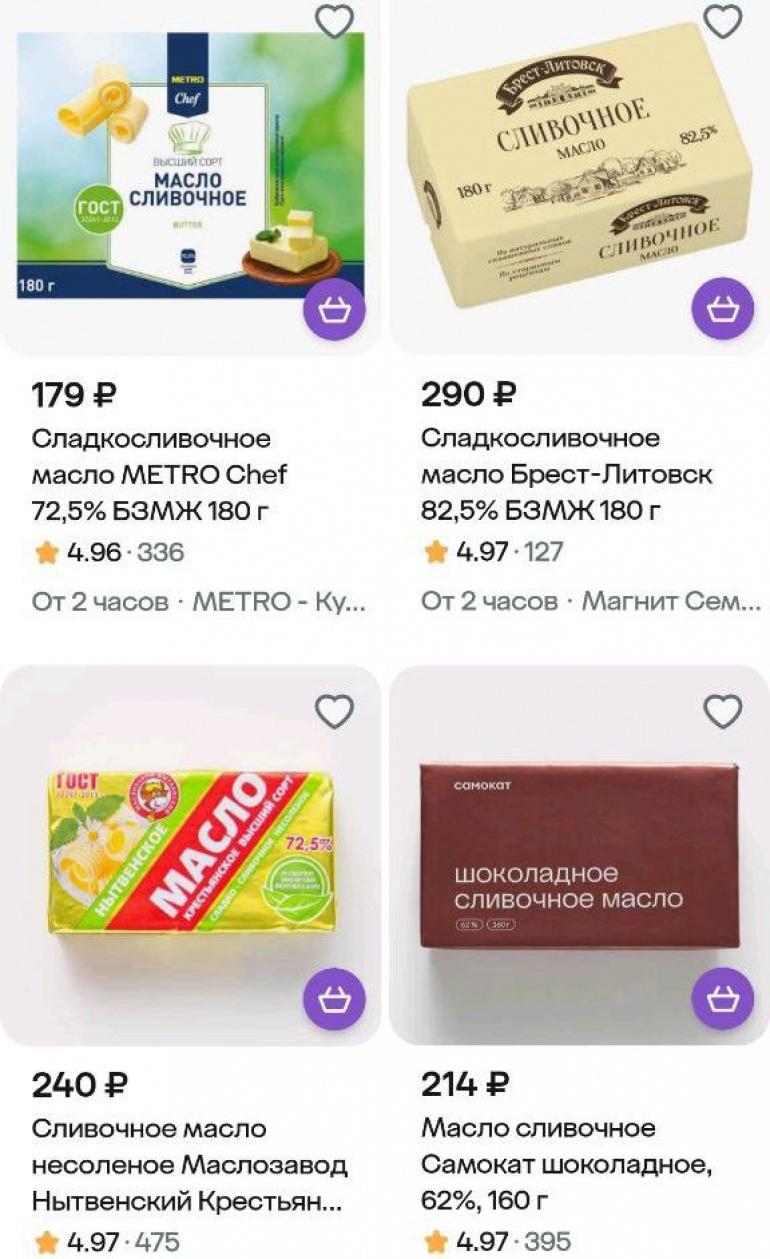Add METRO Chef butter to favorites
This screenshot has width=770, height=1259.
pyautogui.click(x=334, y=20)
